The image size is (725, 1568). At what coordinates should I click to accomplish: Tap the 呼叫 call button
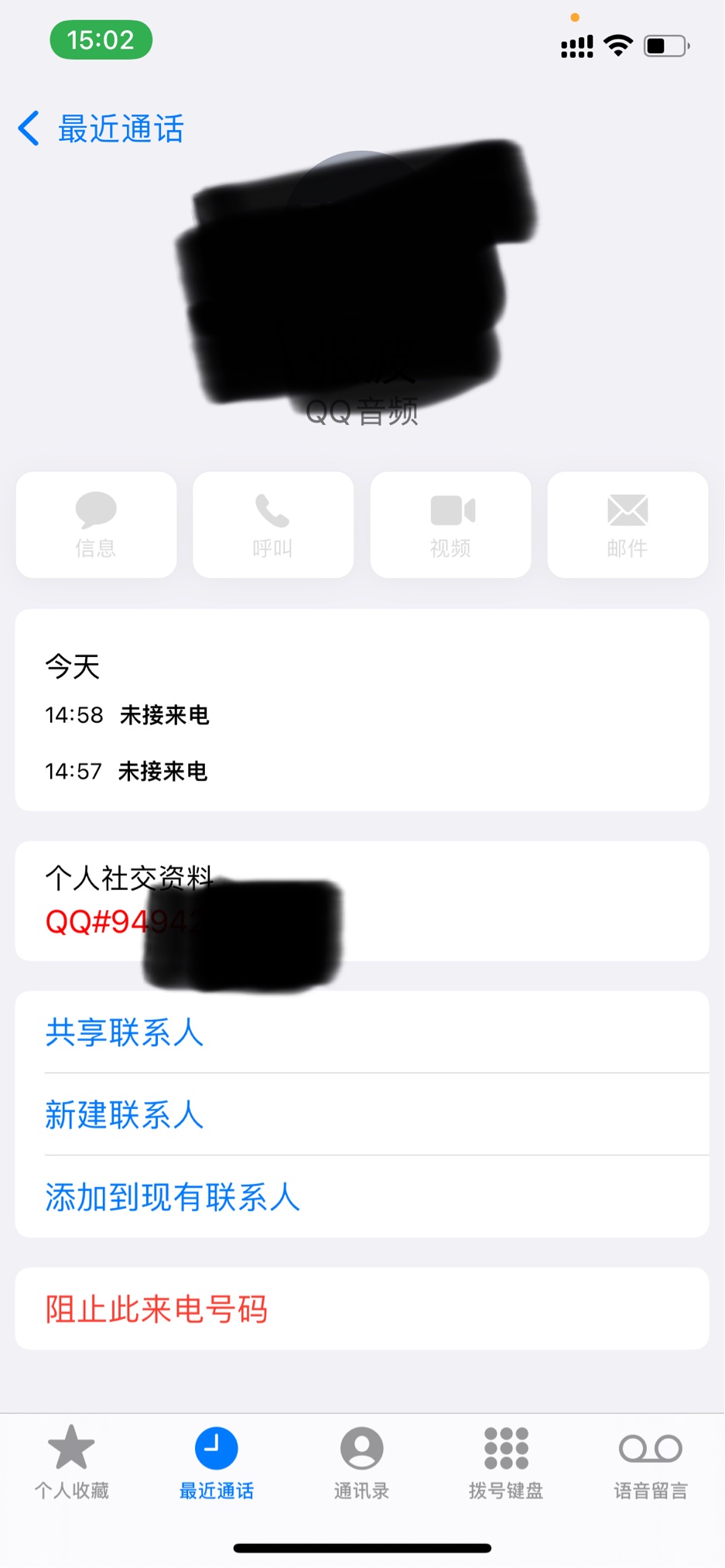(x=273, y=525)
